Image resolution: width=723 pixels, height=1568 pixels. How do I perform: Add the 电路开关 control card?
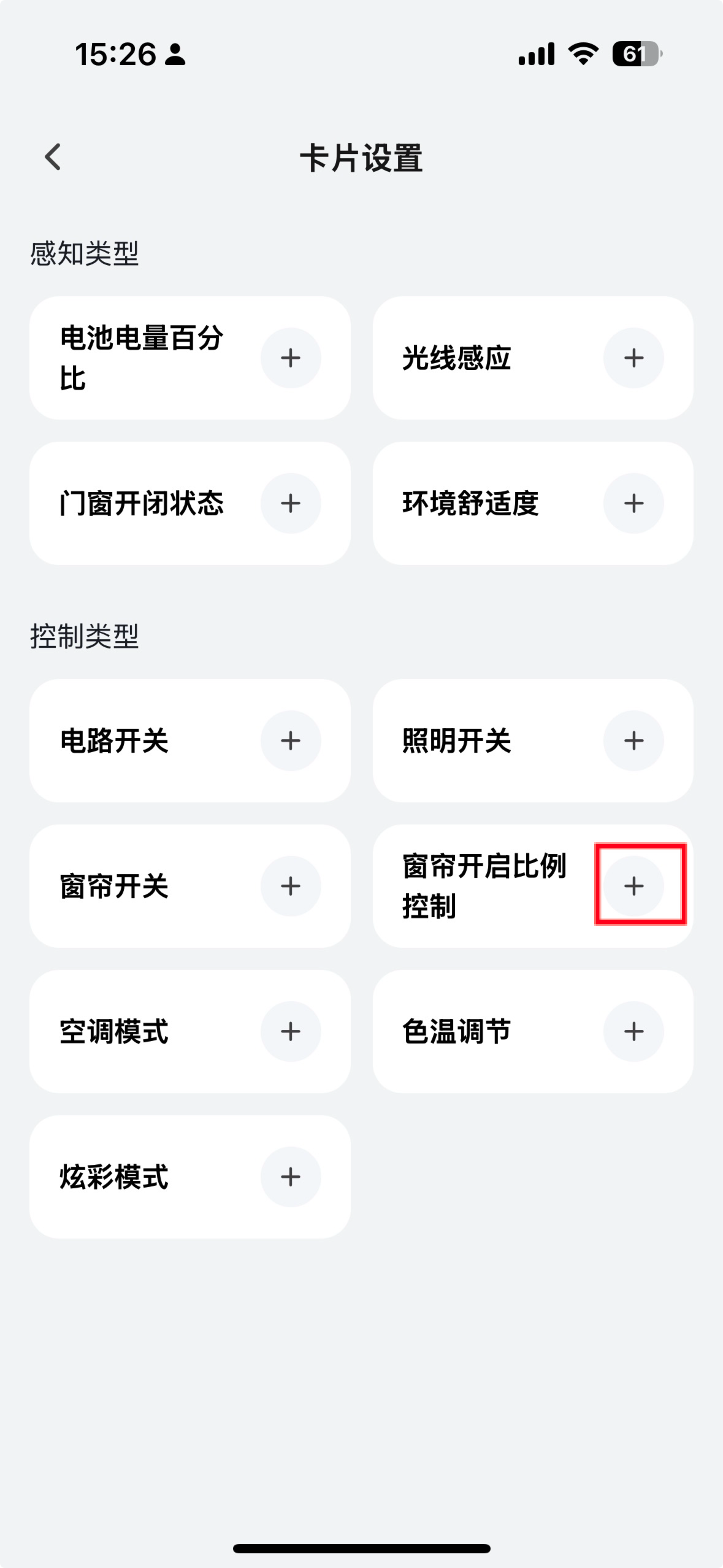[290, 740]
